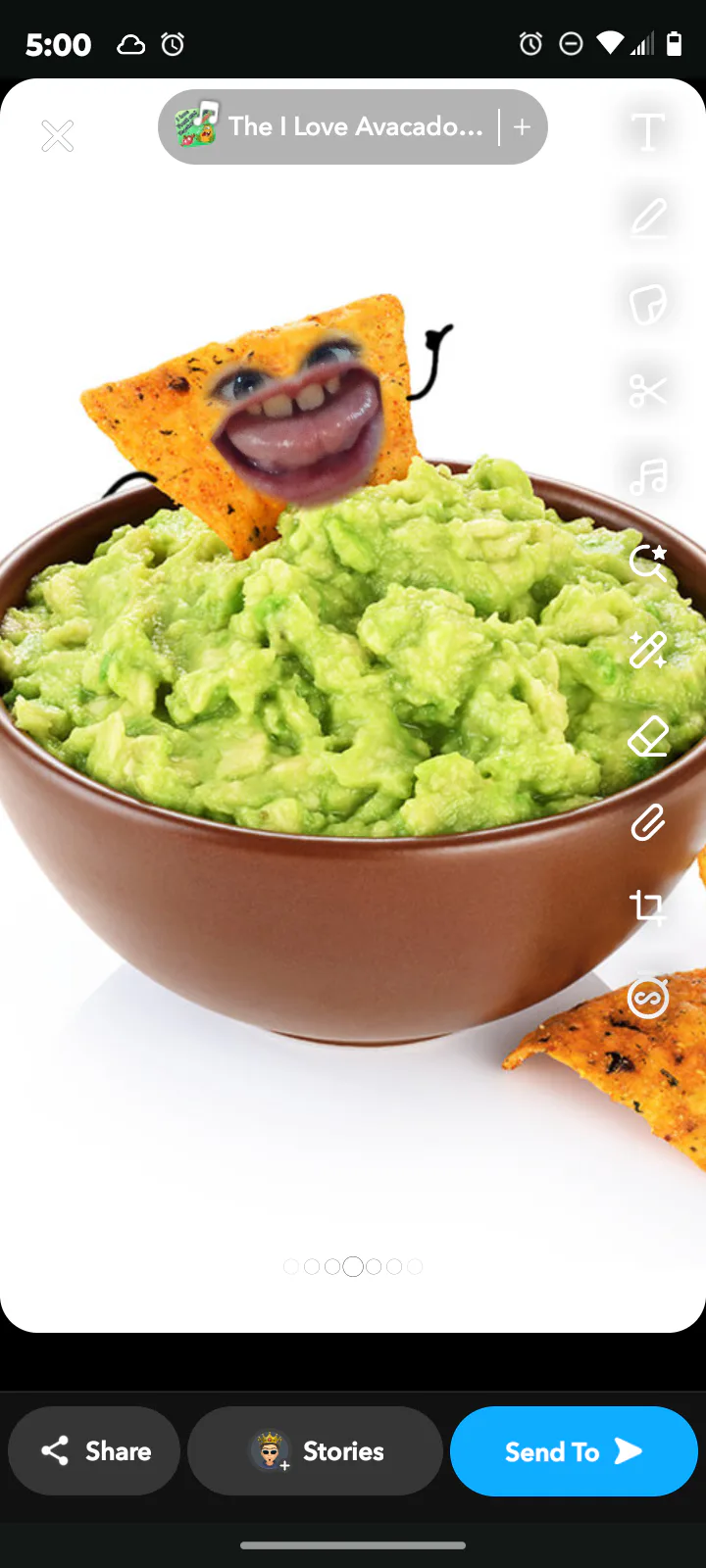Open the crop tool
Screen dimensions: 706x1568
pyautogui.click(x=648, y=907)
